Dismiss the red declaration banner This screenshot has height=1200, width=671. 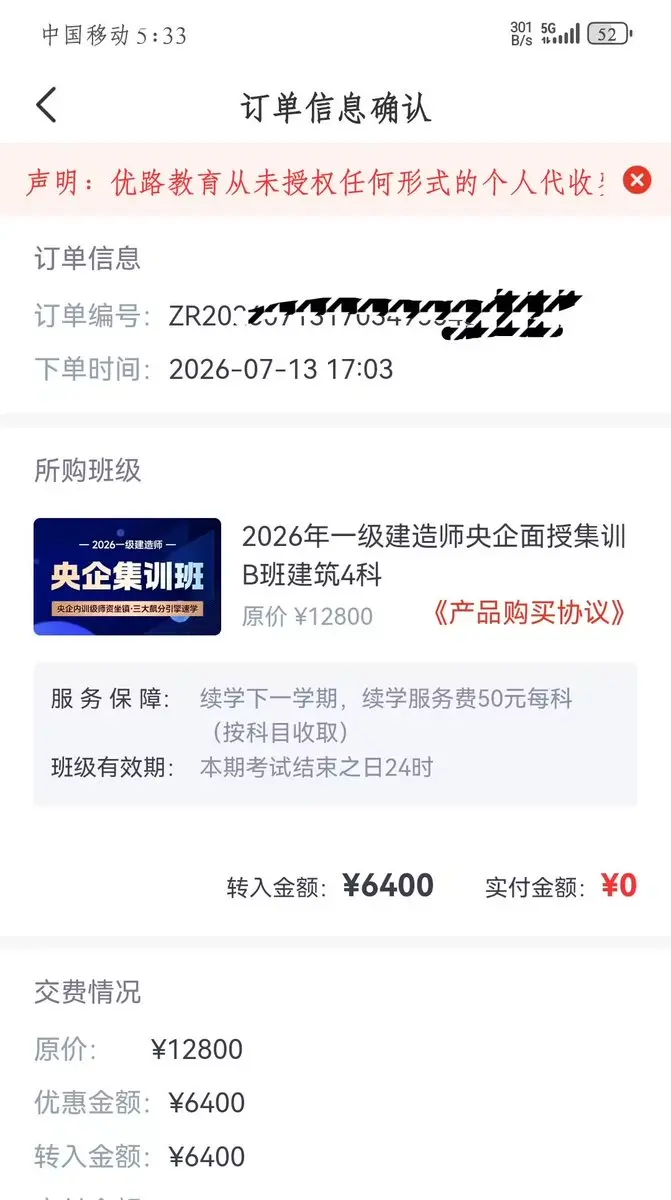click(x=637, y=180)
